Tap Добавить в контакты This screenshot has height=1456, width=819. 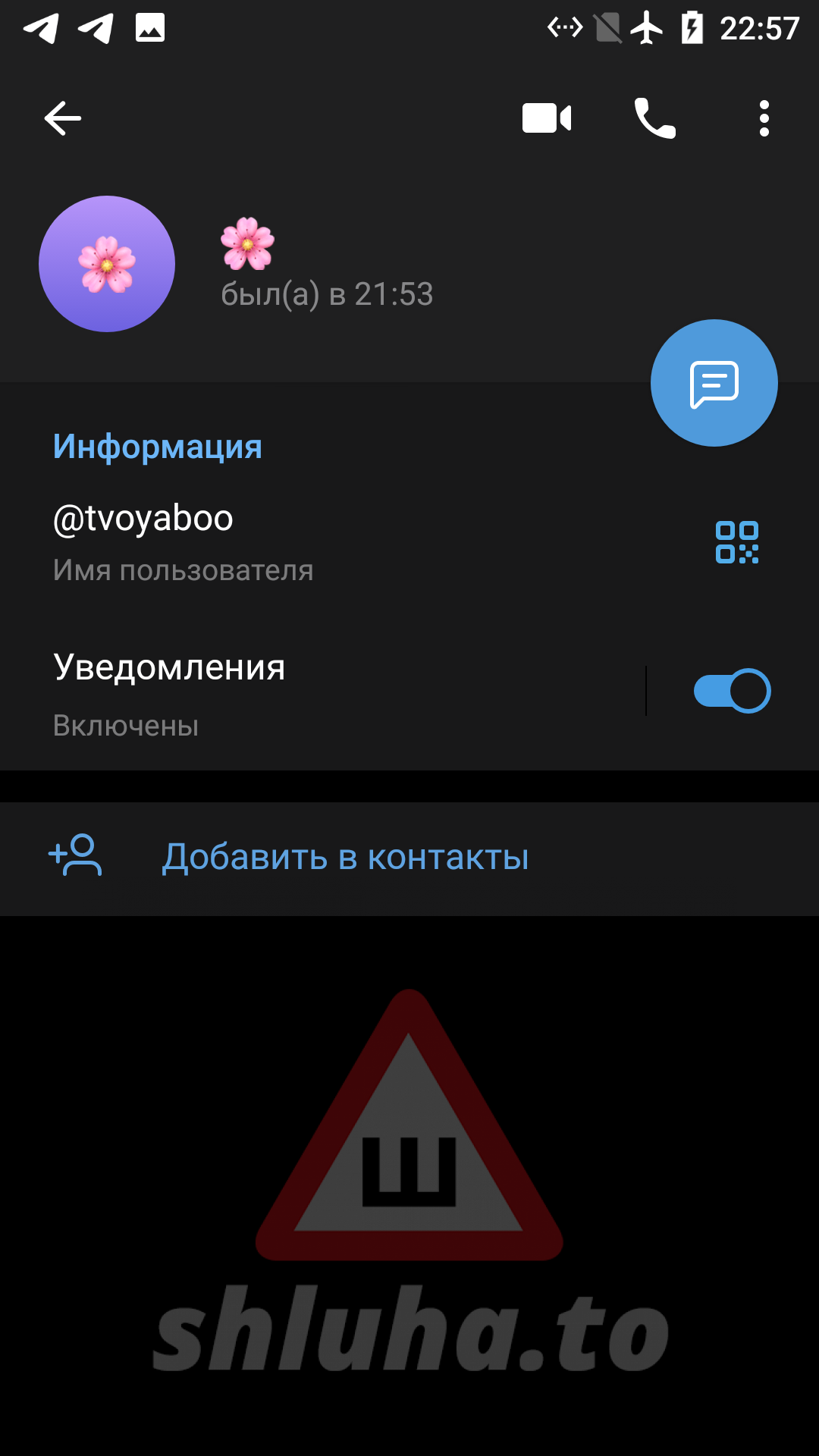tap(345, 858)
